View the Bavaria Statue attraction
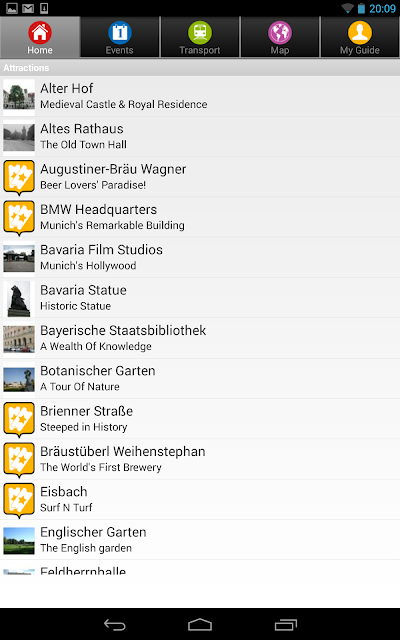 (x=200, y=298)
